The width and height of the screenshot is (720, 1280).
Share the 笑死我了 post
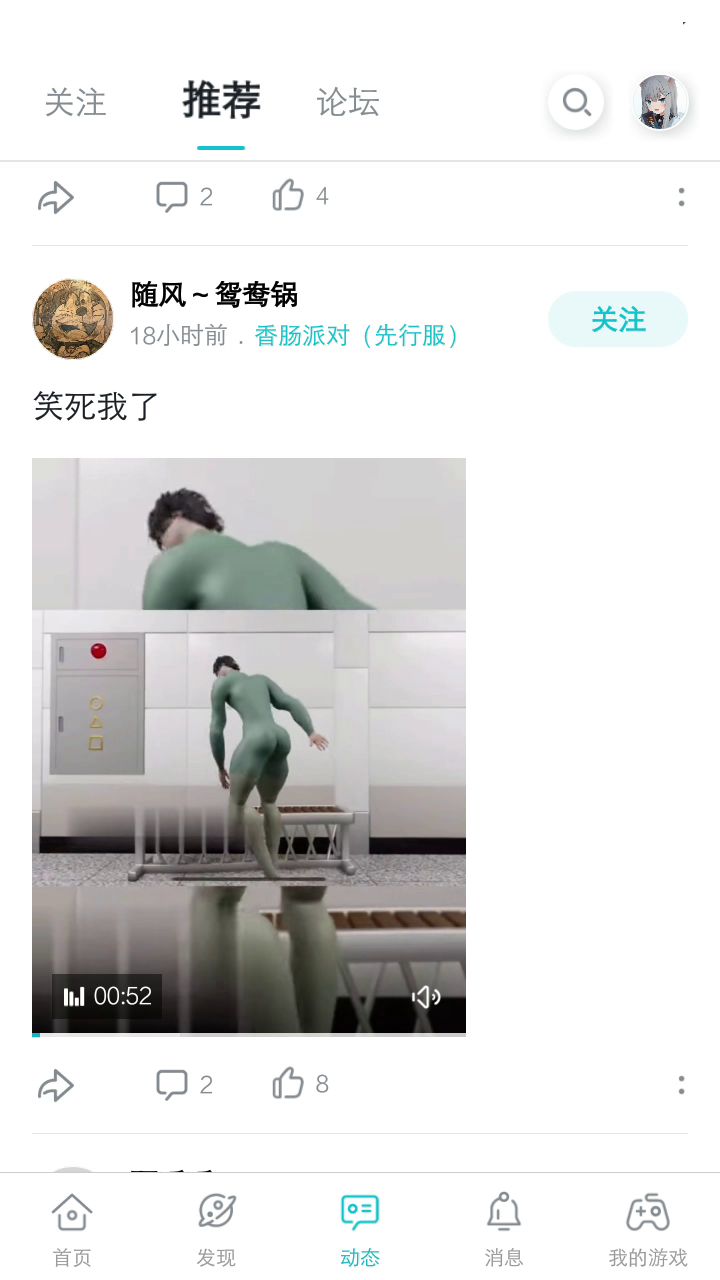[x=56, y=1085]
